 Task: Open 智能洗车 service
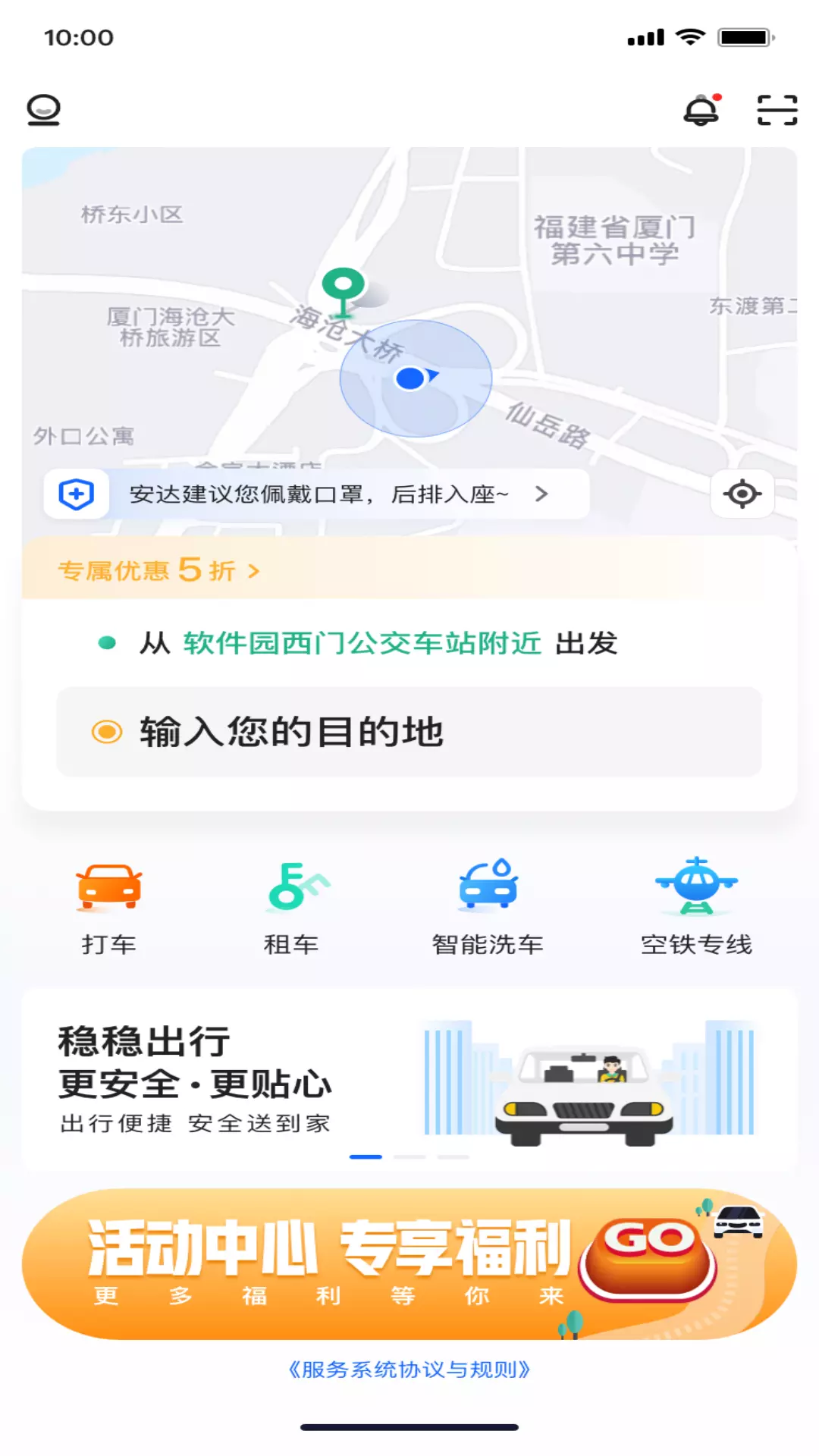pos(488,908)
